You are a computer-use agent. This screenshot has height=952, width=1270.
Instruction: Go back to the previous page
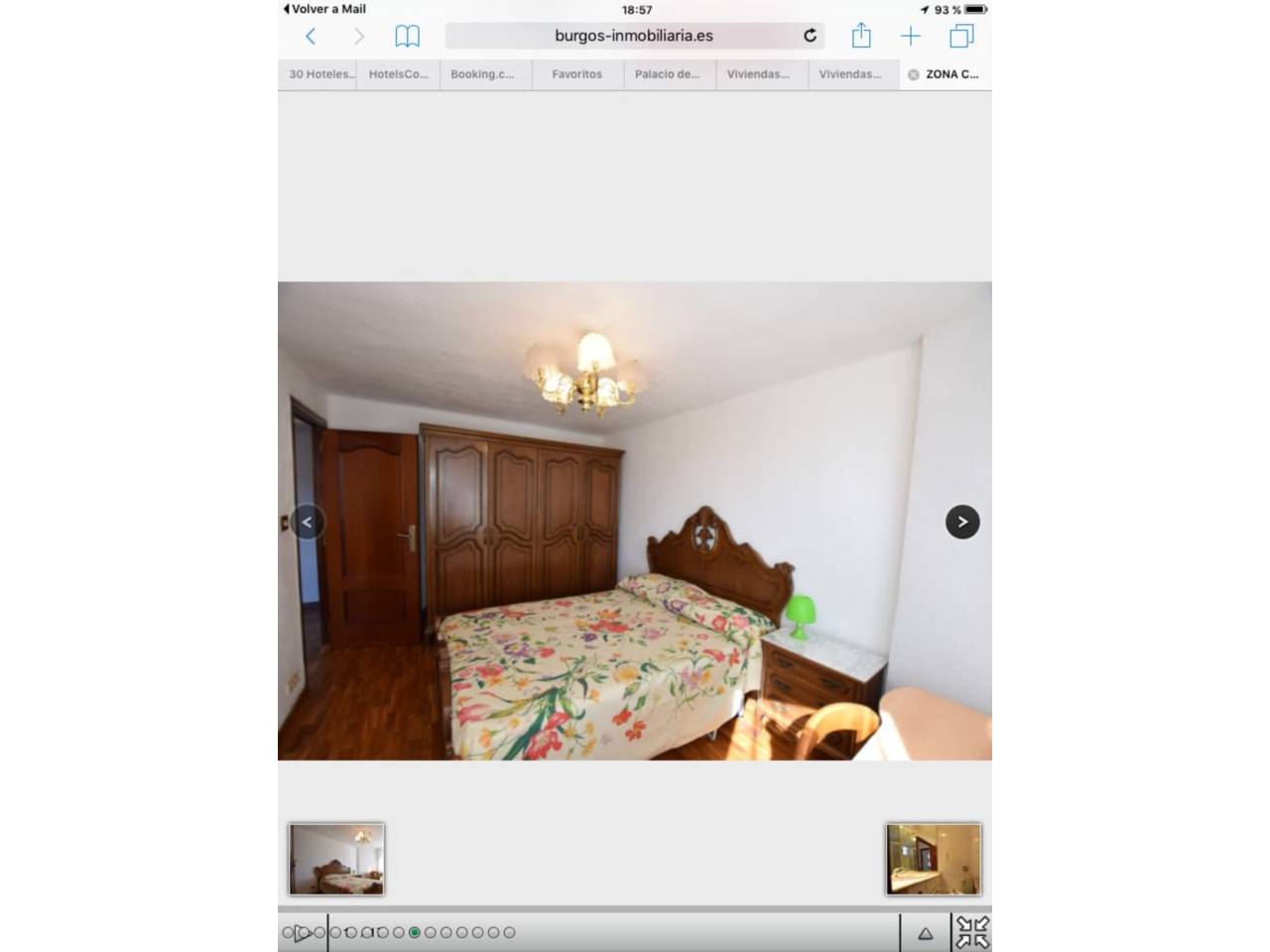[311, 37]
